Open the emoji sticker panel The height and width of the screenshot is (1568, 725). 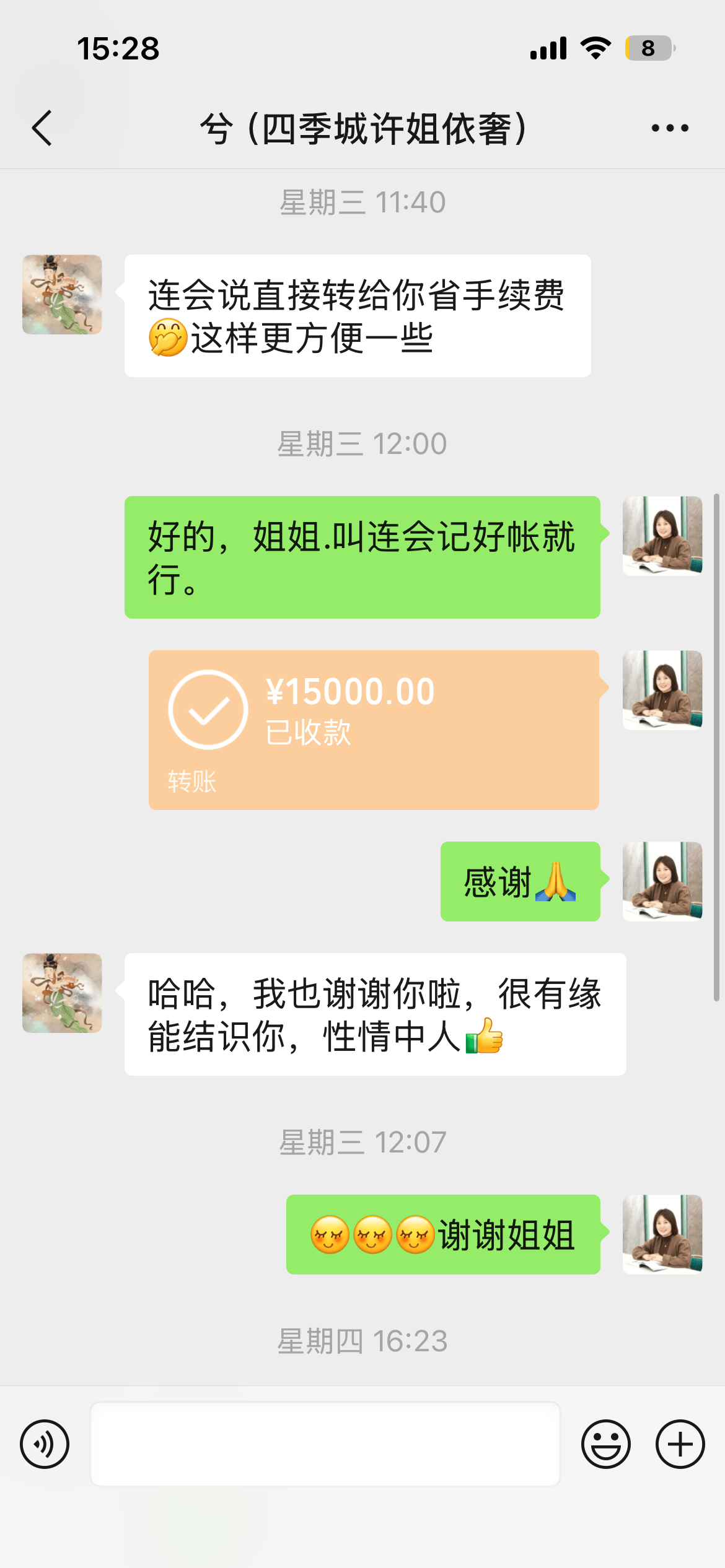point(606,1444)
